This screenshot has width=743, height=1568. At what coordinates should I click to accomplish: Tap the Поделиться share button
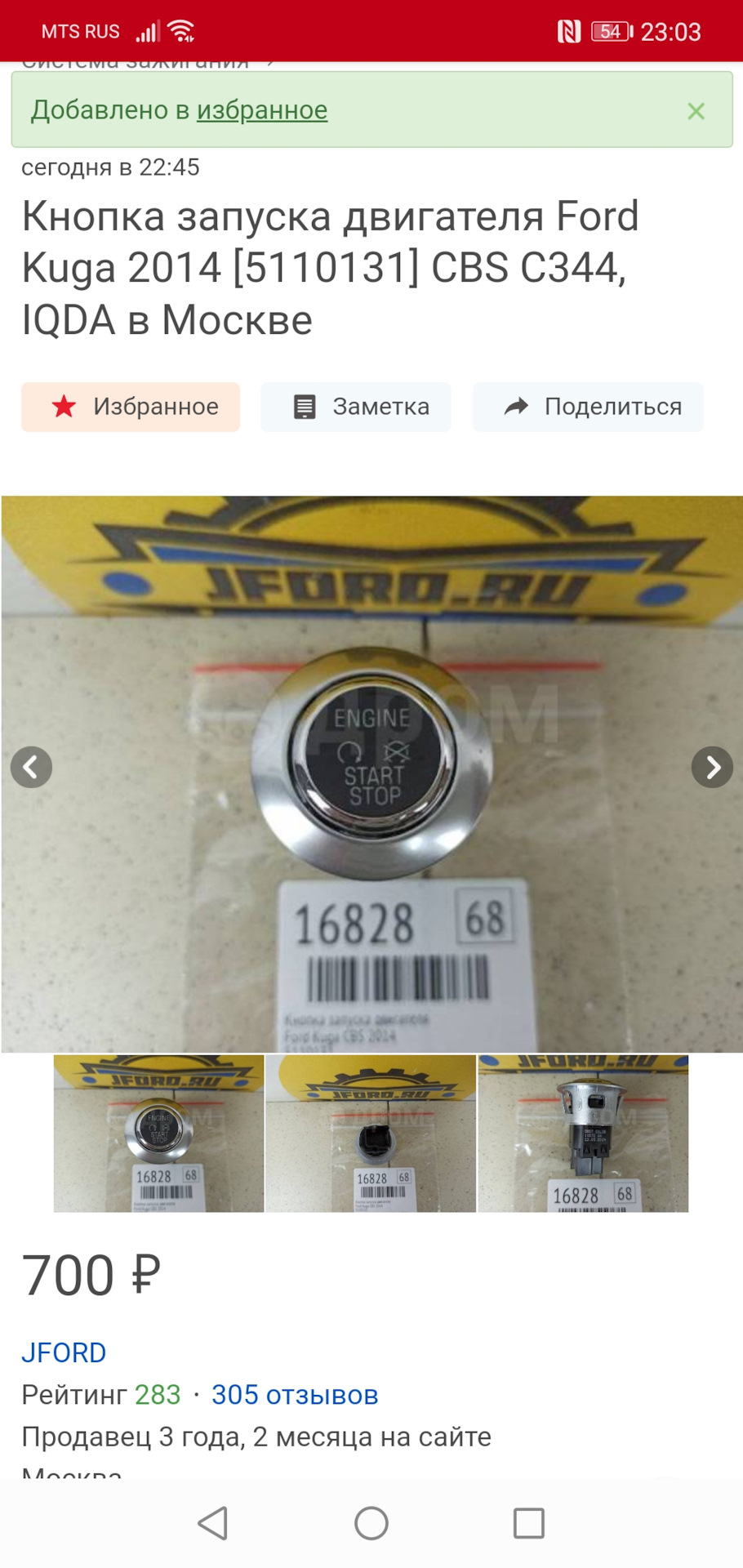point(588,407)
